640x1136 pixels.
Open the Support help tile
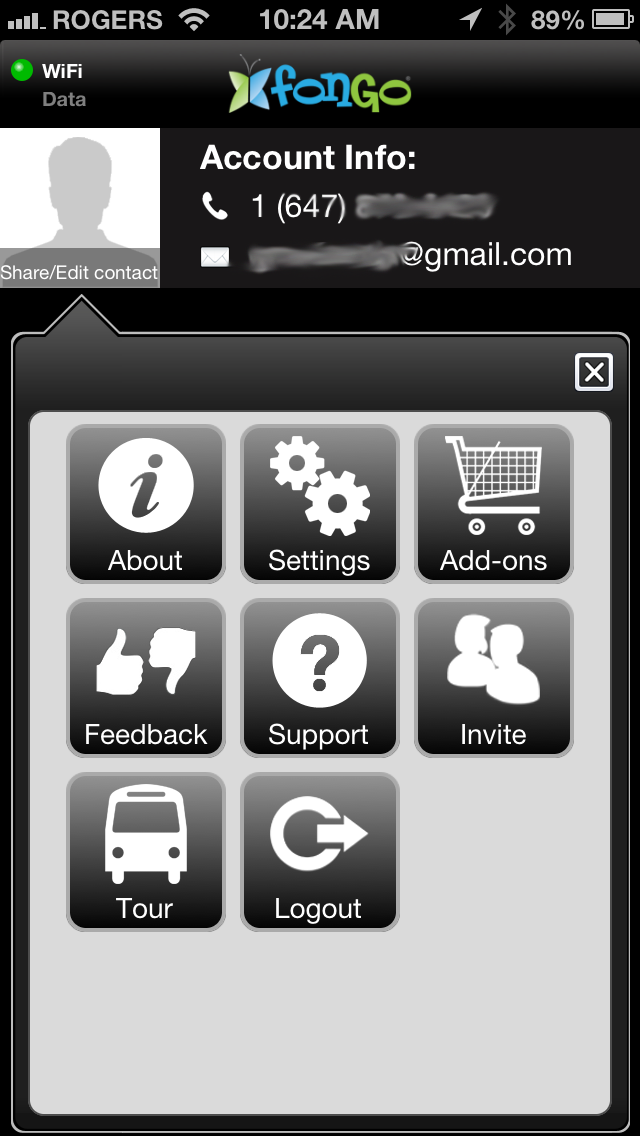pyautogui.click(x=320, y=677)
